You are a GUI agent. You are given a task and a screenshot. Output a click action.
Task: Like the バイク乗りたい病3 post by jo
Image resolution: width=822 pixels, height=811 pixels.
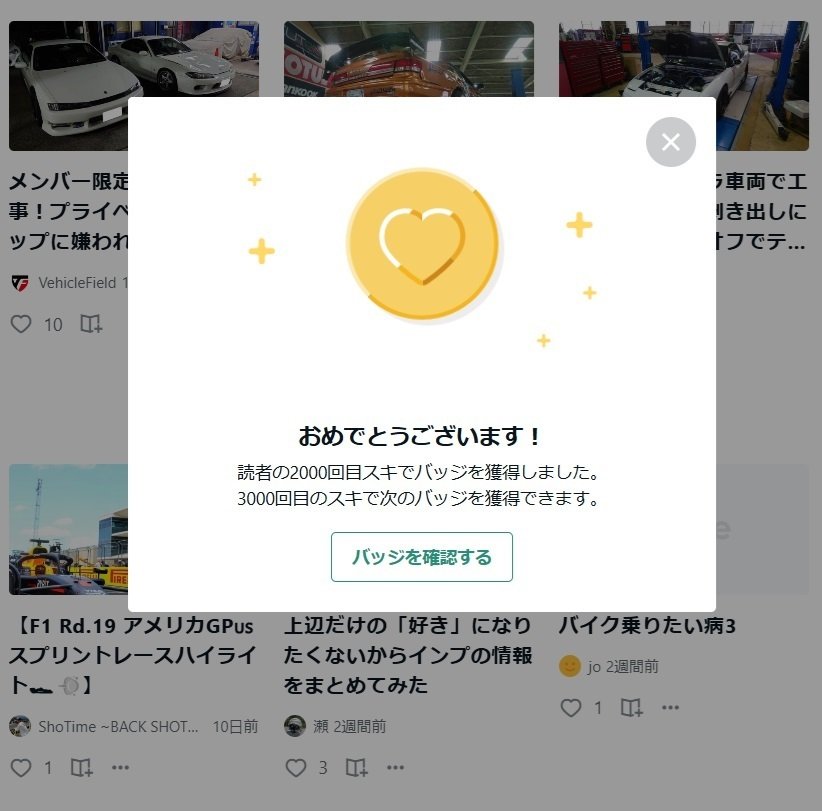click(x=570, y=708)
